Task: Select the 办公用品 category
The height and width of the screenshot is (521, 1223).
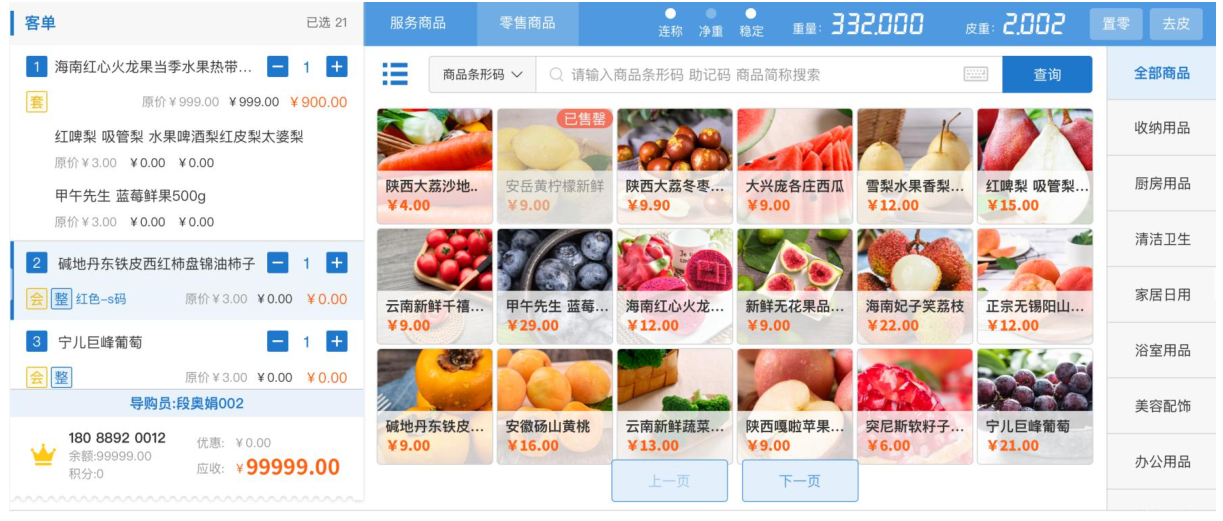Action: [x=1161, y=462]
